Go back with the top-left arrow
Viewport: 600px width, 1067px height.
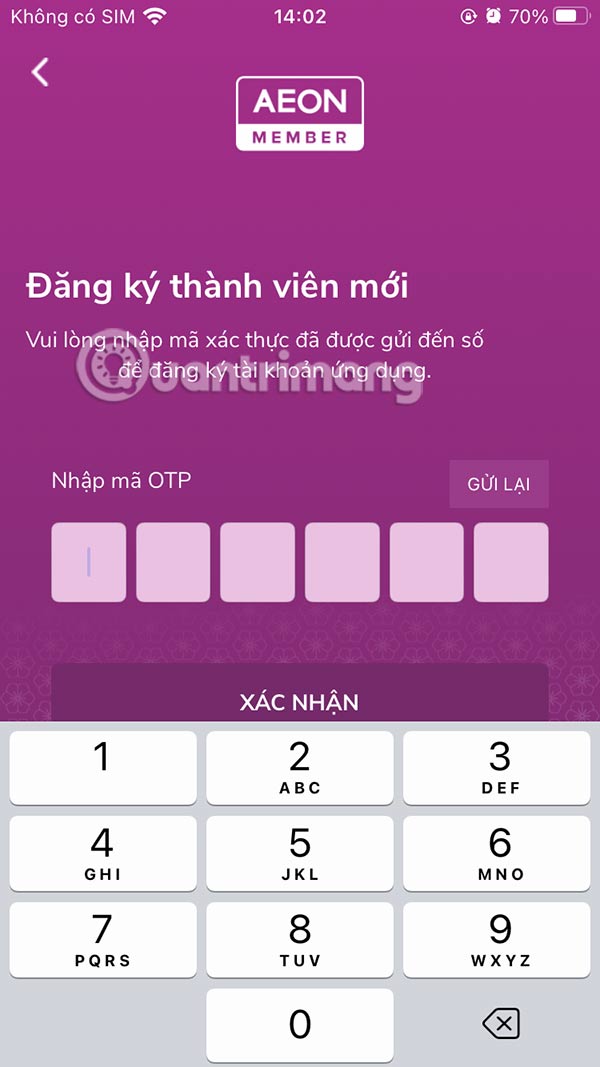[x=40, y=72]
